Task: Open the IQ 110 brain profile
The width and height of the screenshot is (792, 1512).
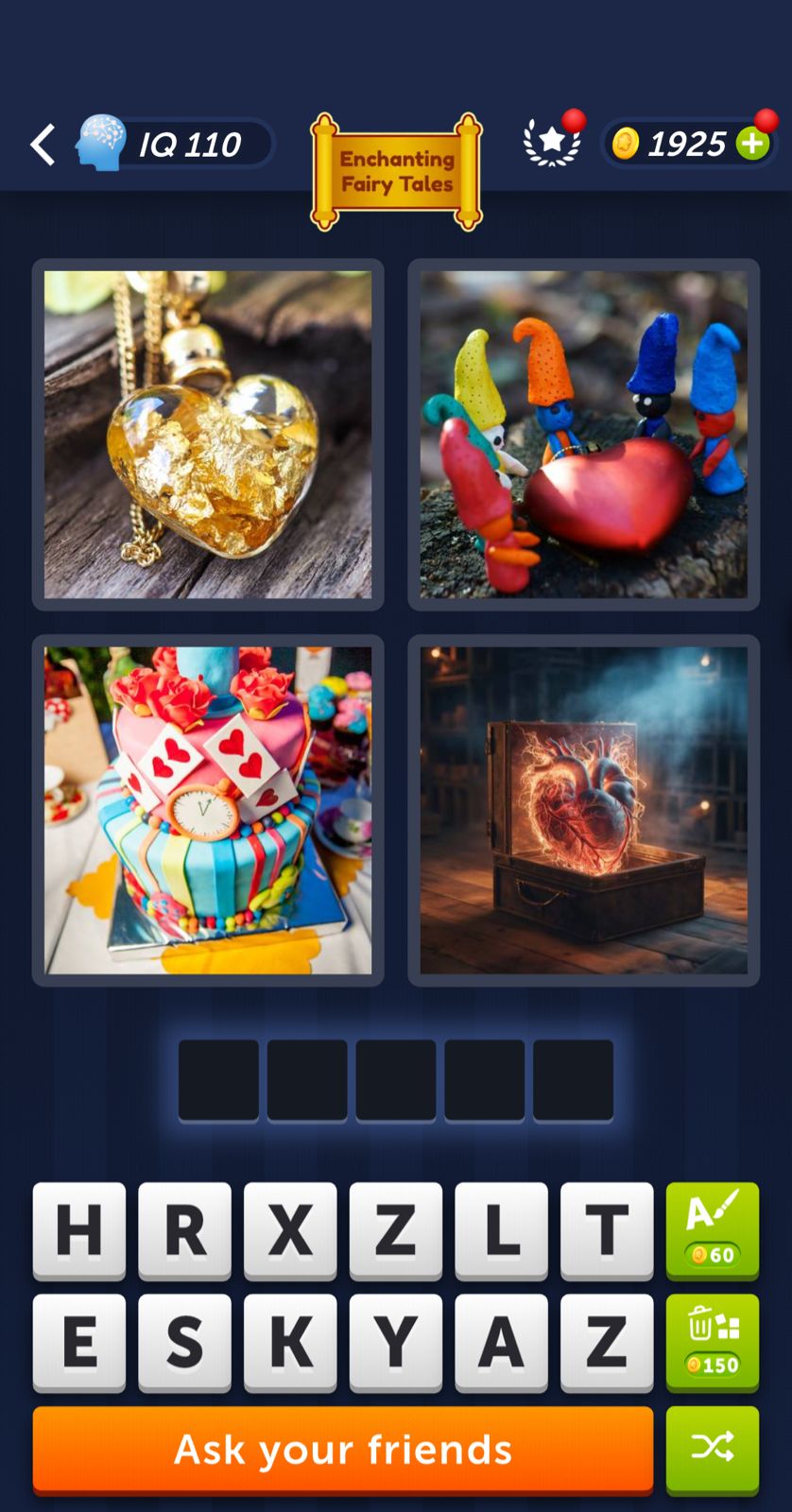Action: click(x=173, y=145)
